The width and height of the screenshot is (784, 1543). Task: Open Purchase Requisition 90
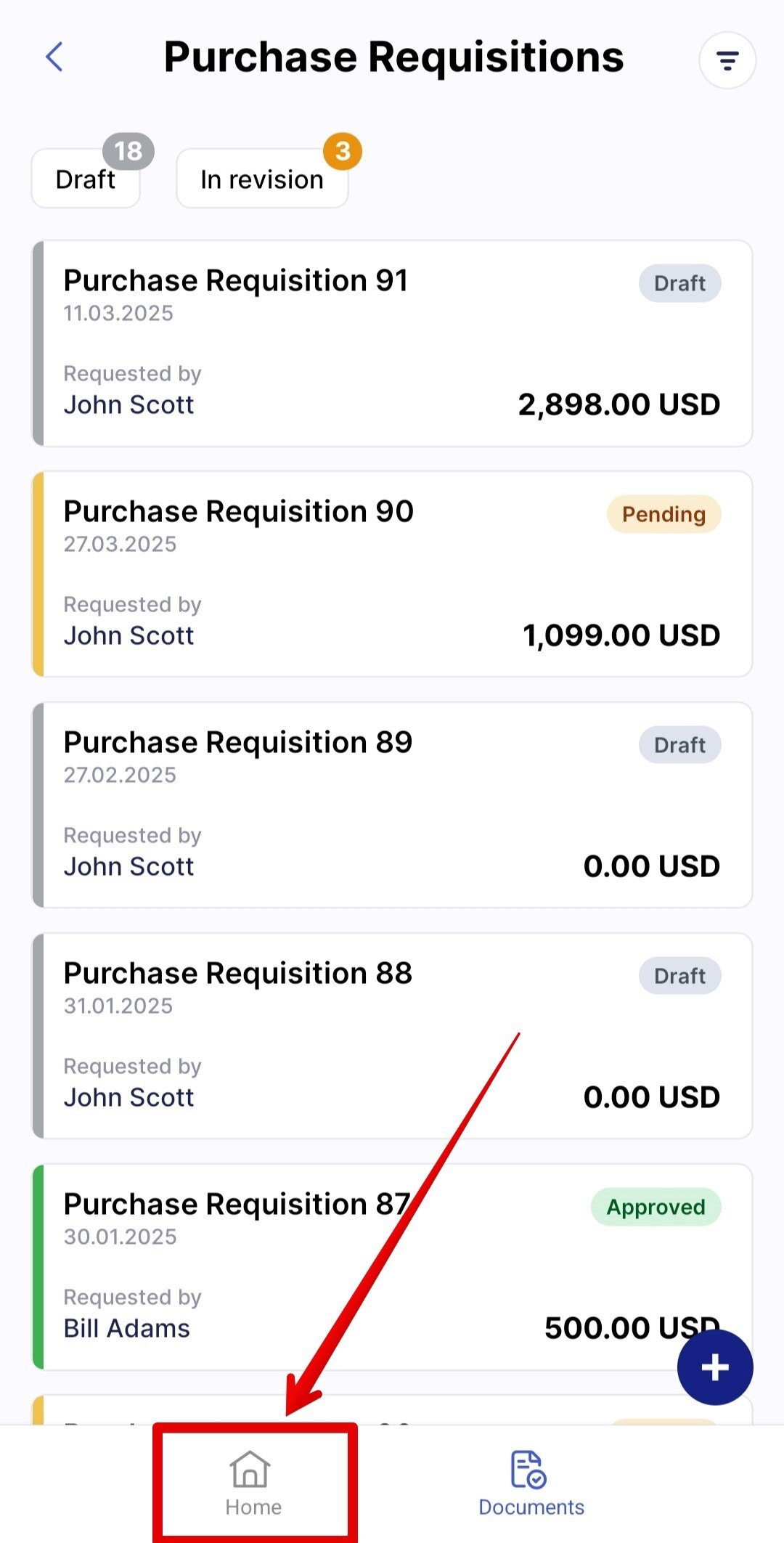(x=392, y=574)
